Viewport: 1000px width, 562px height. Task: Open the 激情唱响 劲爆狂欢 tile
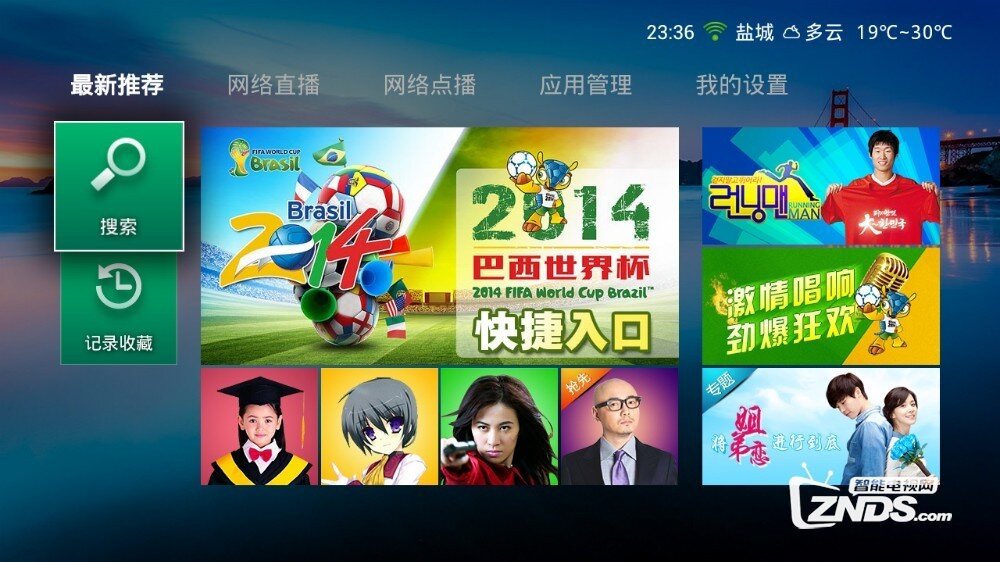(x=820, y=306)
